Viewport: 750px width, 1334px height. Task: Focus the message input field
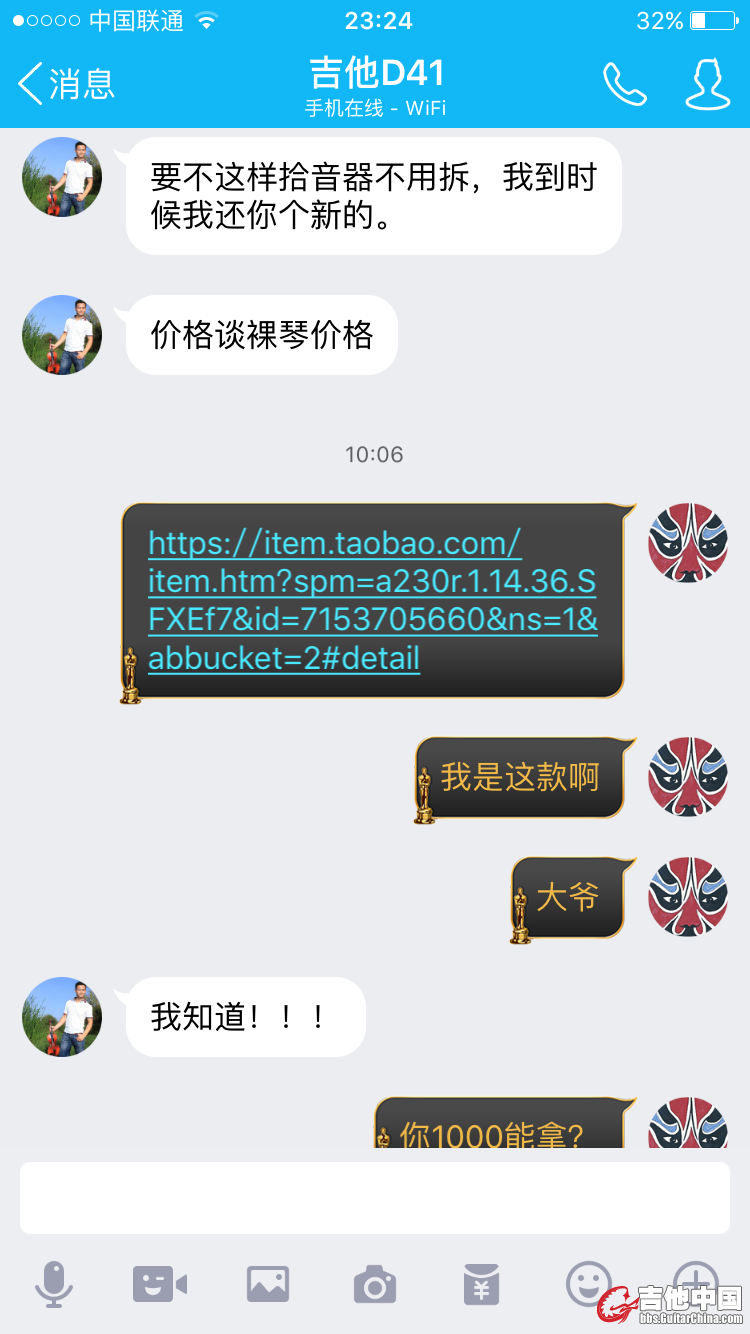coord(375,1197)
